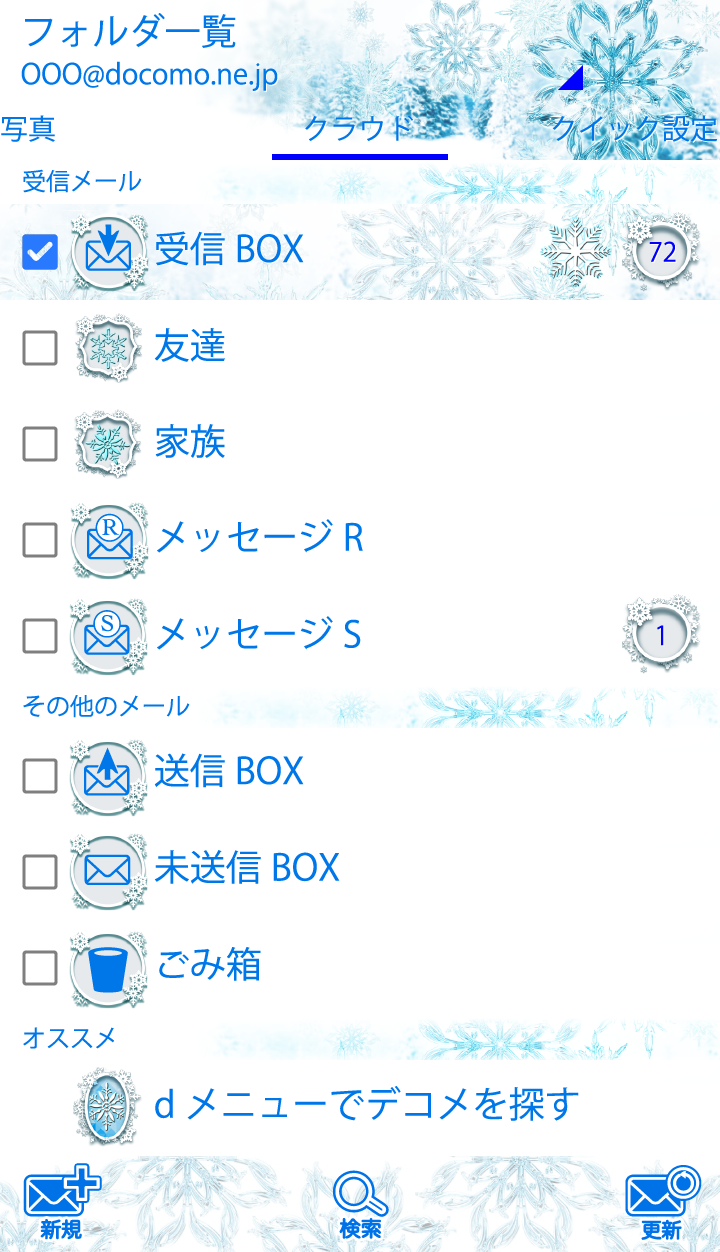Select the クラウド tab
Viewport: 720px width, 1252px height.
click(359, 130)
